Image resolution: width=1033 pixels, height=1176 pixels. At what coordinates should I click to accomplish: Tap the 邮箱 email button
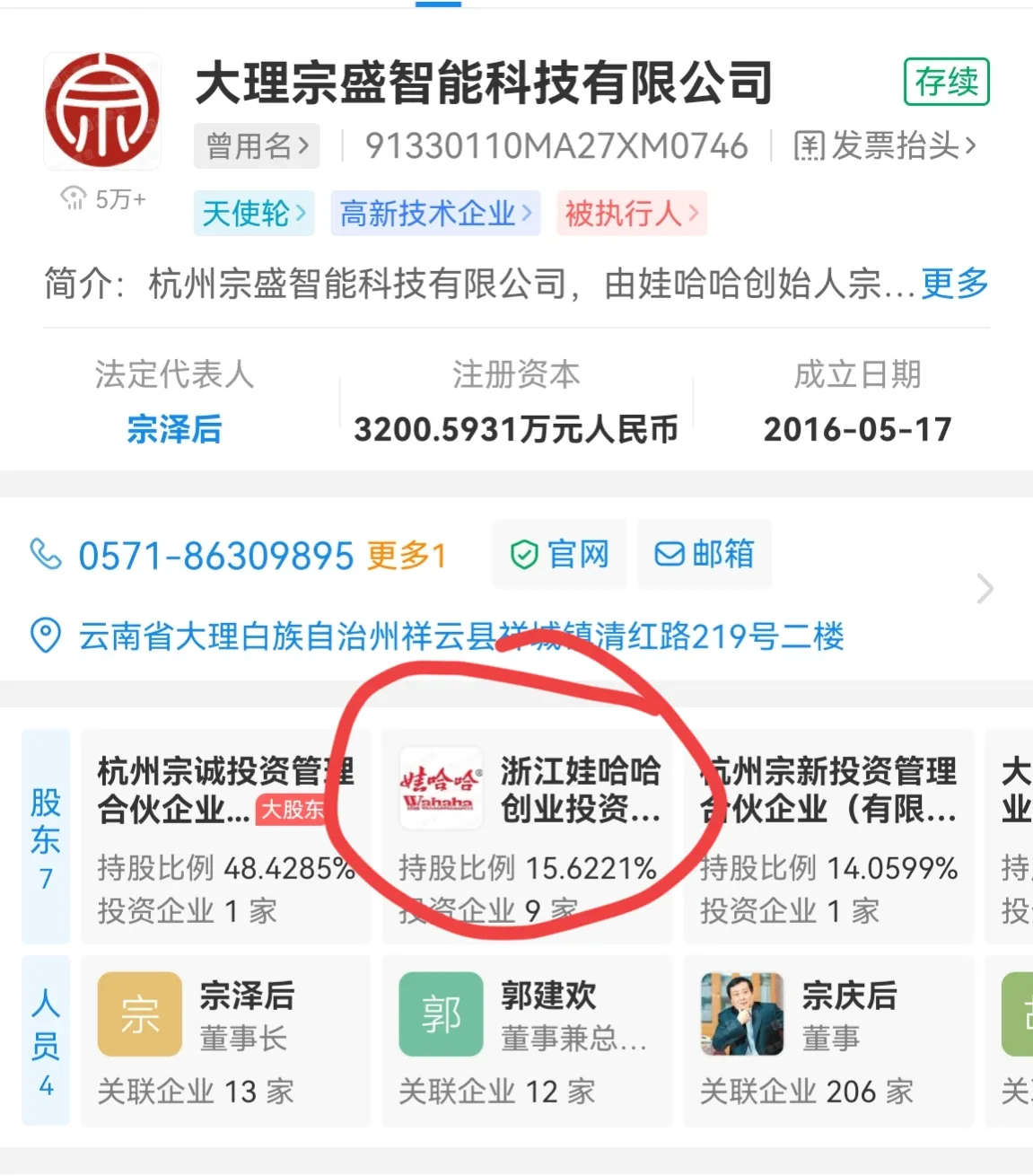coord(705,554)
